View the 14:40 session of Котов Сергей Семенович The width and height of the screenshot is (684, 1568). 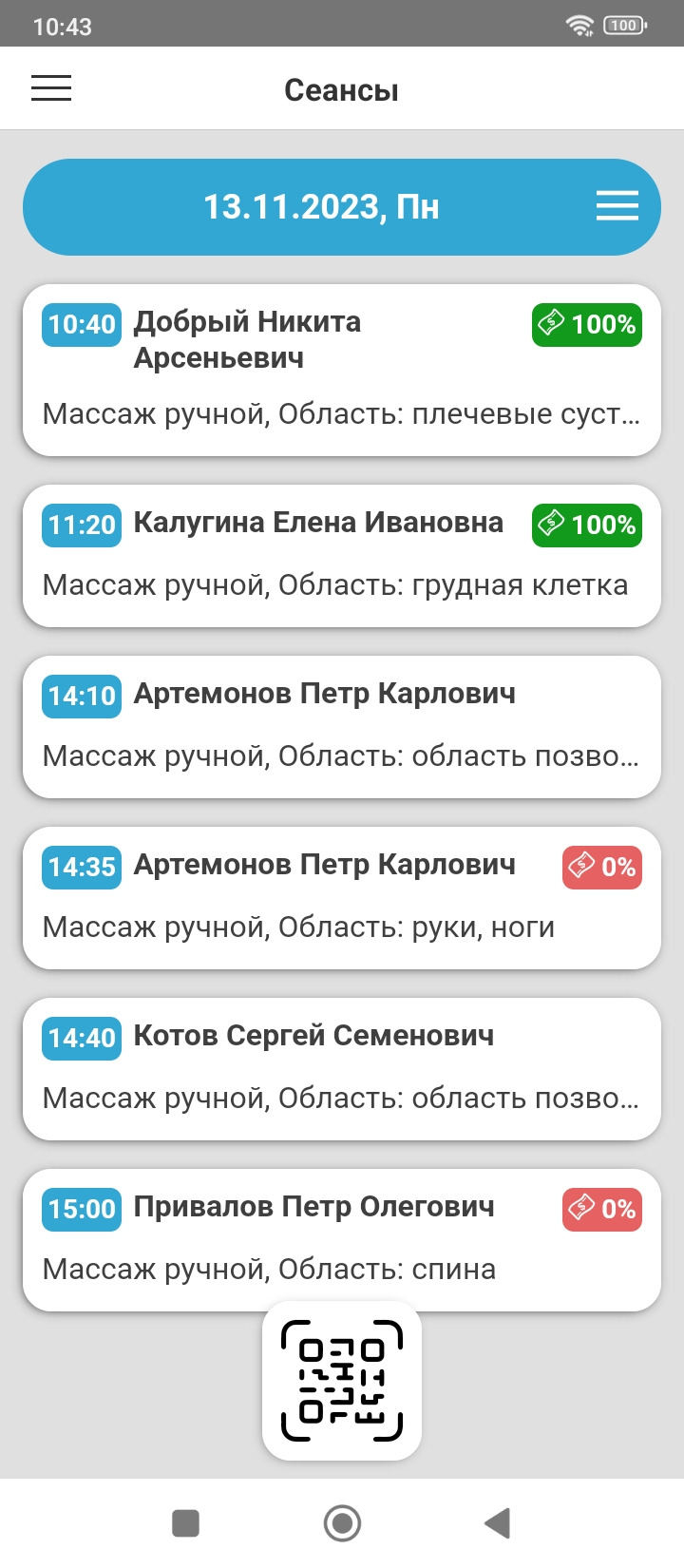coord(341,1069)
